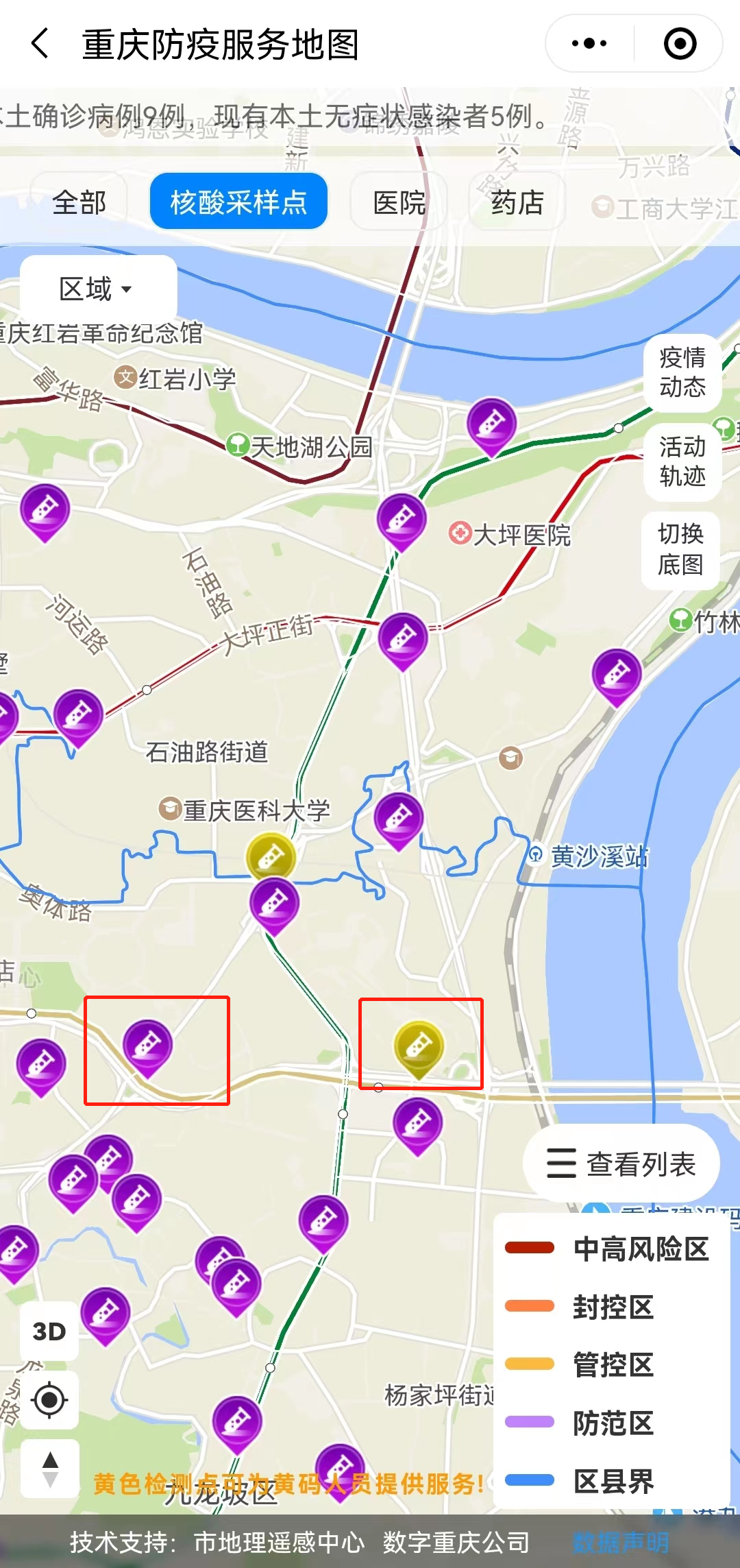Center map on my current location
Viewport: 740px width, 1568px height.
click(x=49, y=1399)
